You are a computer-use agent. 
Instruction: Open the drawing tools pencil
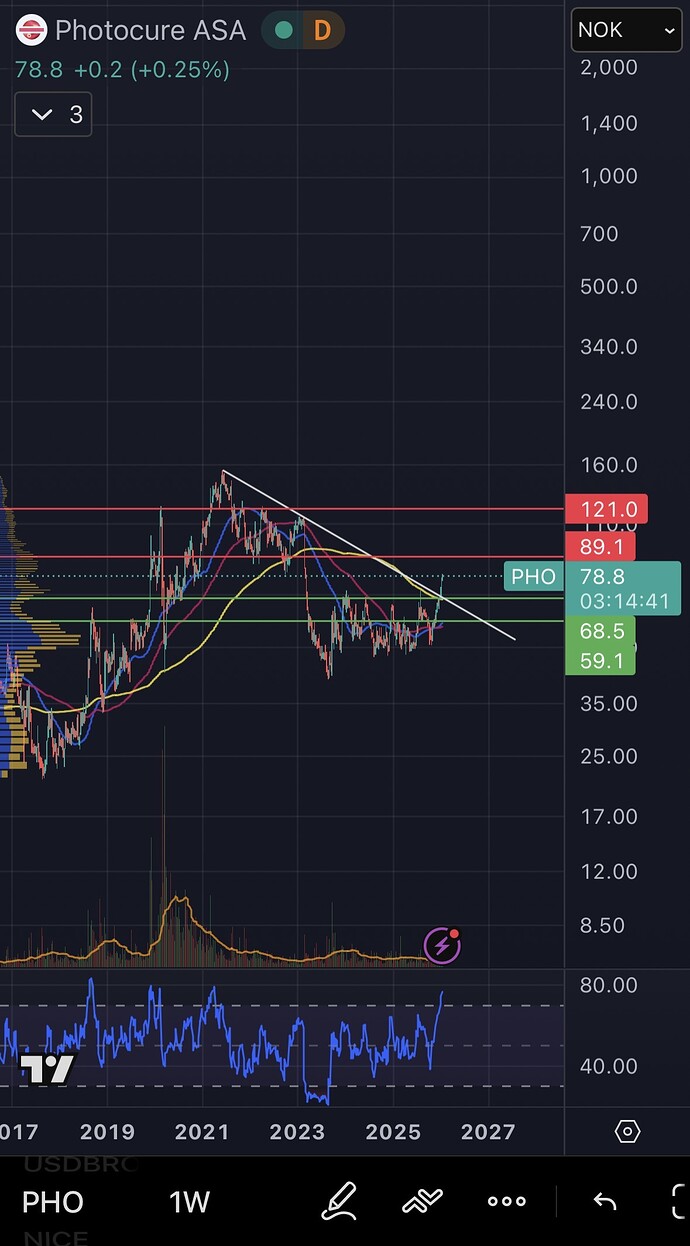(x=339, y=1201)
